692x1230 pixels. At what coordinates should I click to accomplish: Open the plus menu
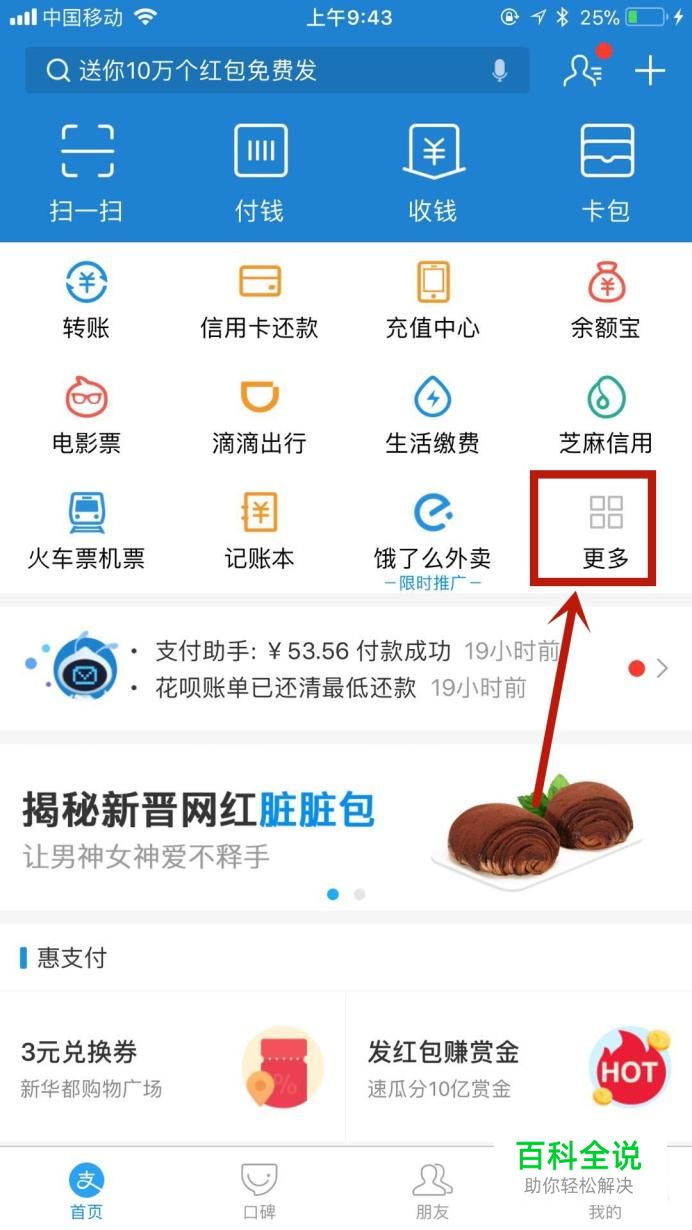(650, 70)
